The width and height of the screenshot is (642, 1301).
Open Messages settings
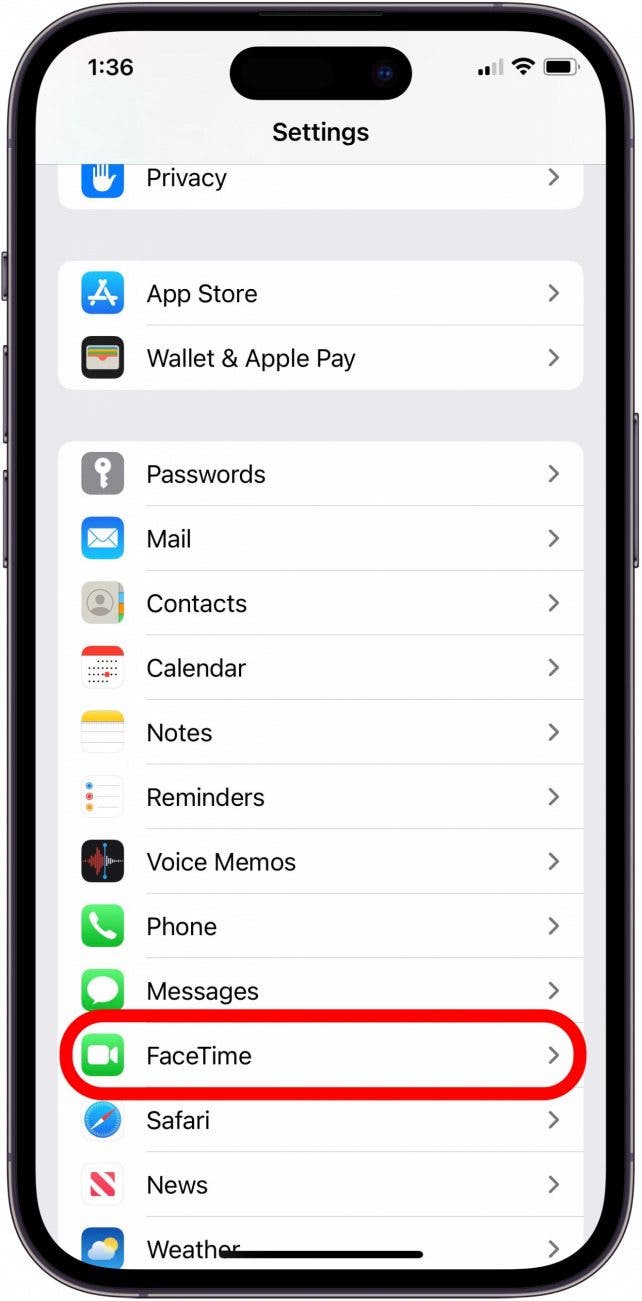coord(320,991)
